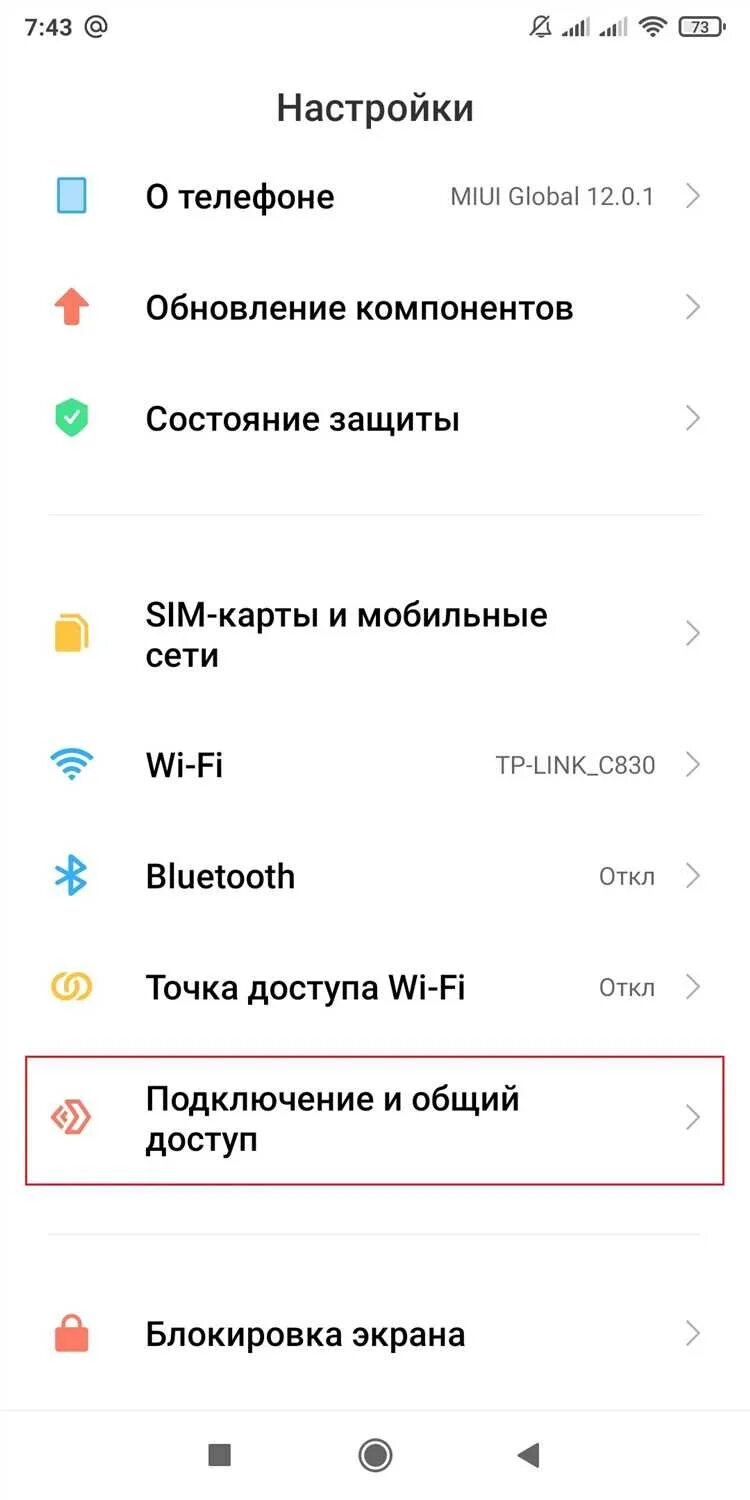Screen dimensions: 750x1500
Task: Open "Состояние защиты" settings
Action: click(x=303, y=418)
